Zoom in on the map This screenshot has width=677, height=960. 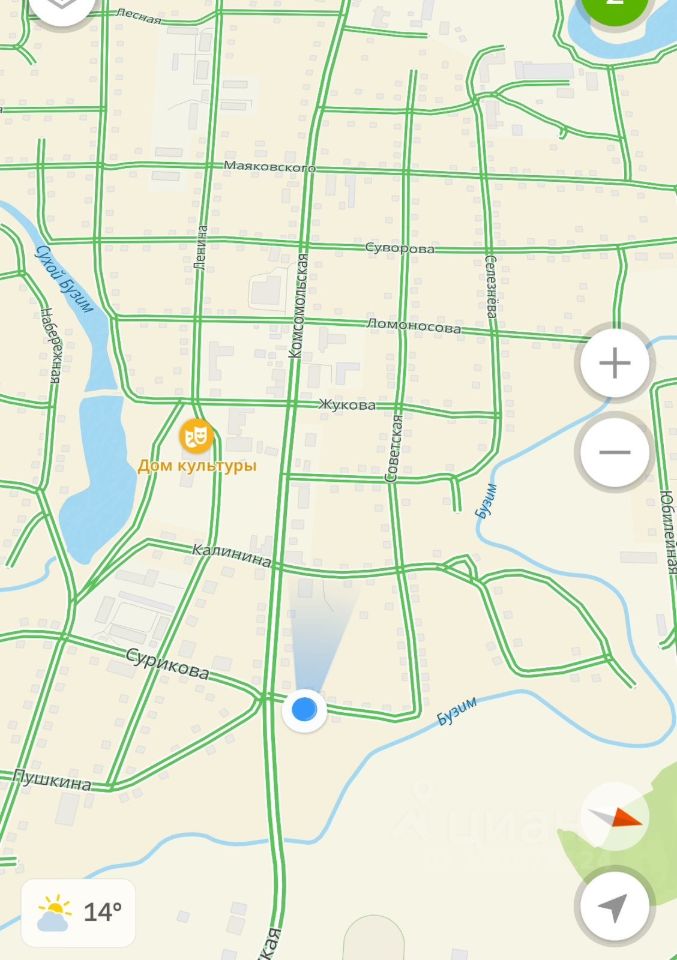614,363
